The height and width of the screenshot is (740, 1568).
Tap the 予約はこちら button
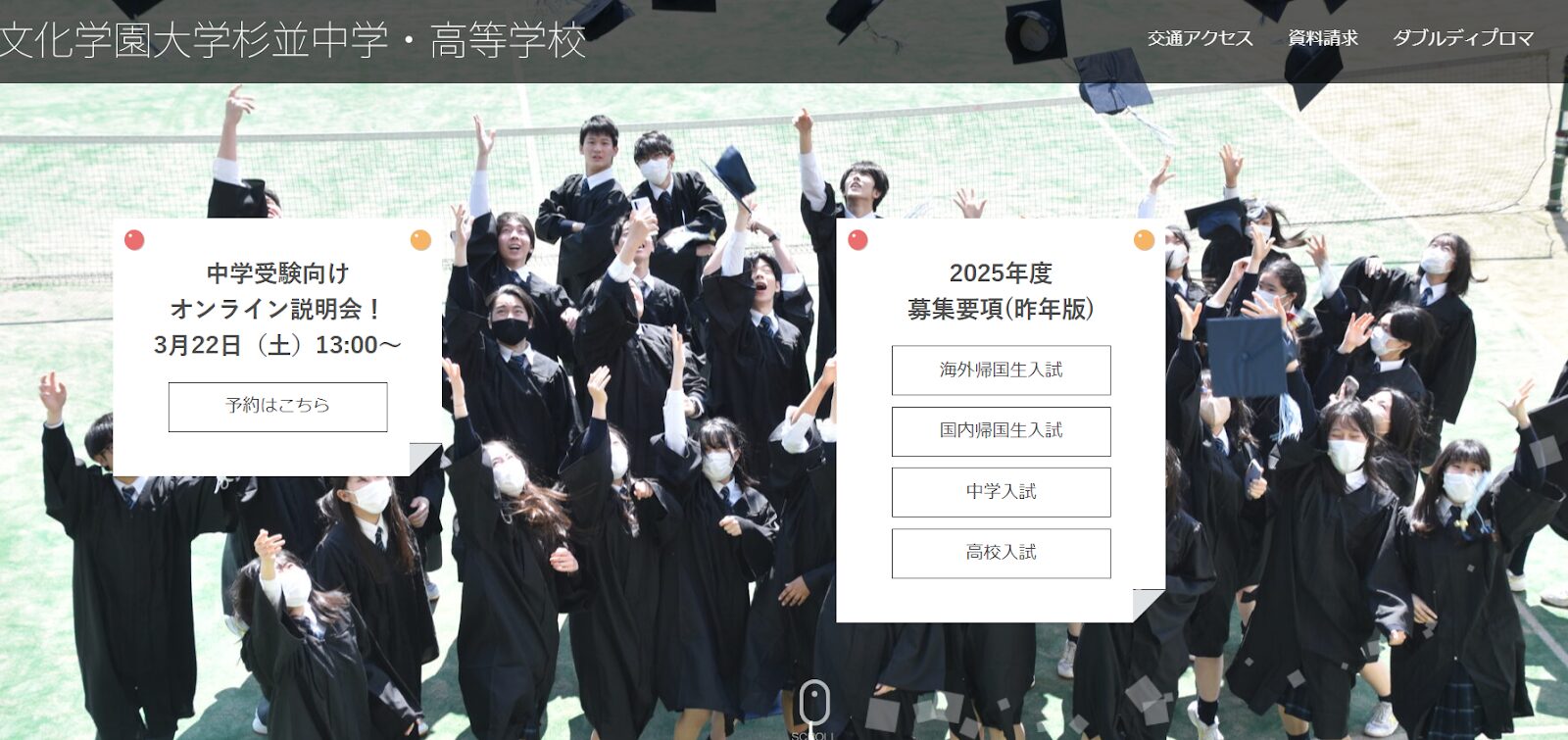277,406
